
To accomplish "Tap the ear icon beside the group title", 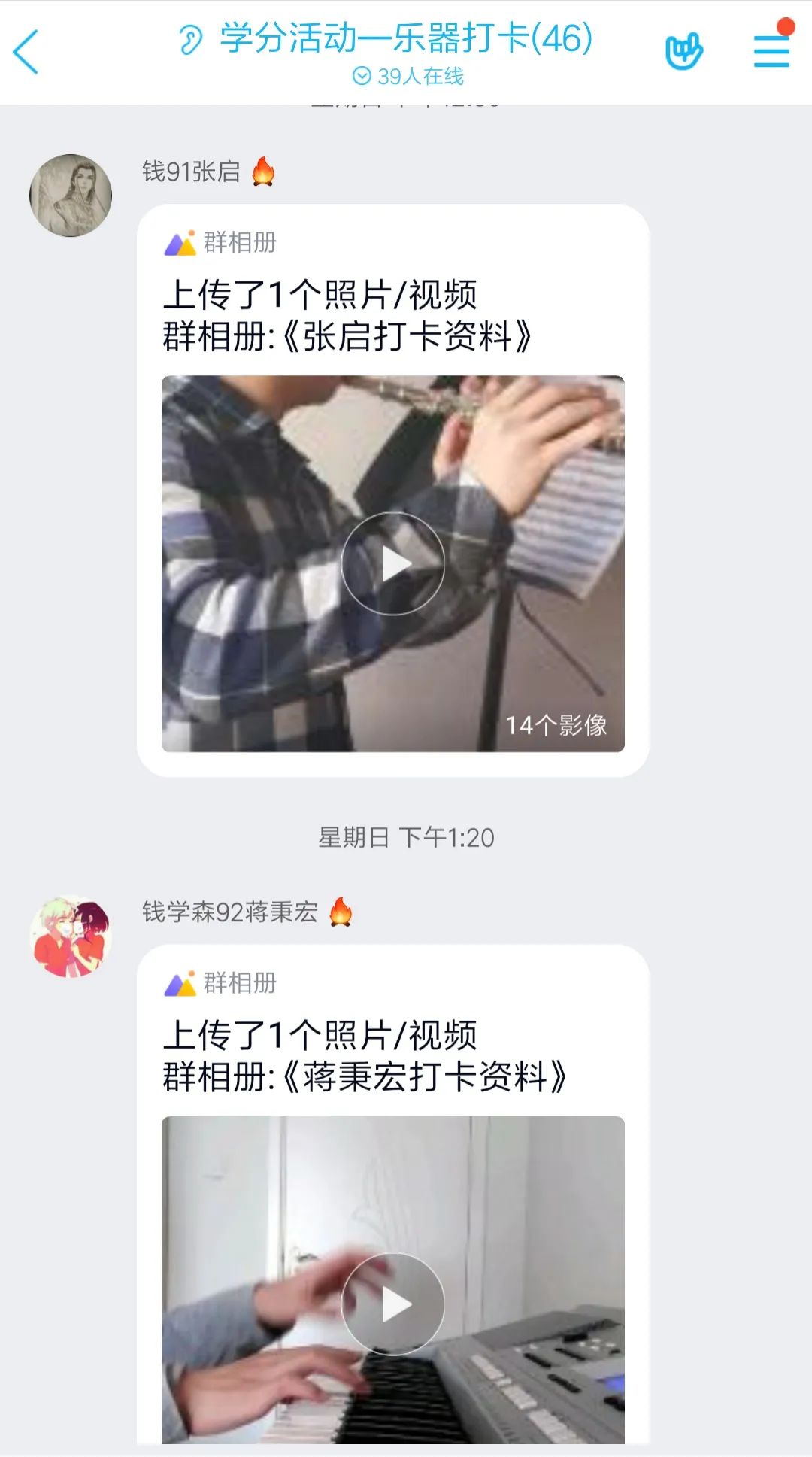I will click(191, 39).
